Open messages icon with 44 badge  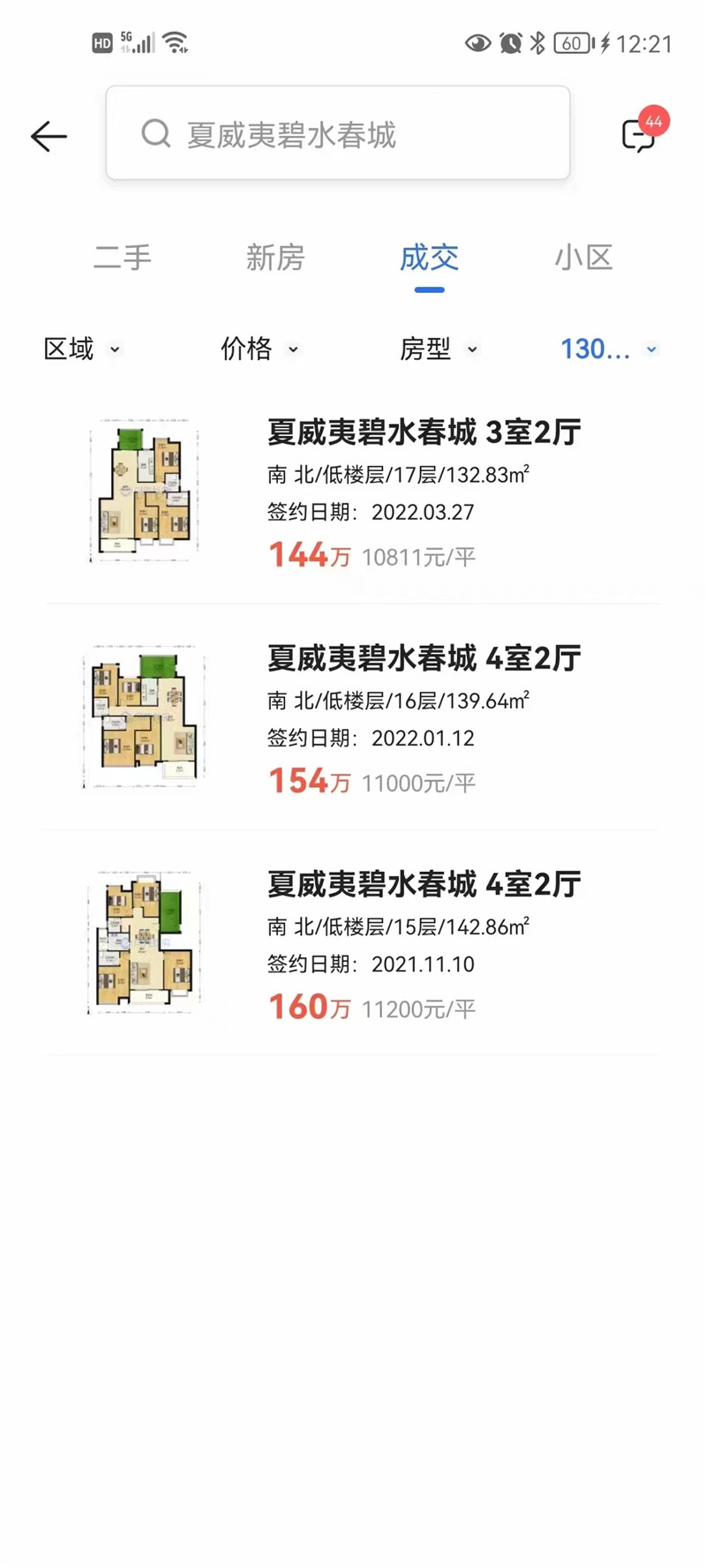pos(639,135)
